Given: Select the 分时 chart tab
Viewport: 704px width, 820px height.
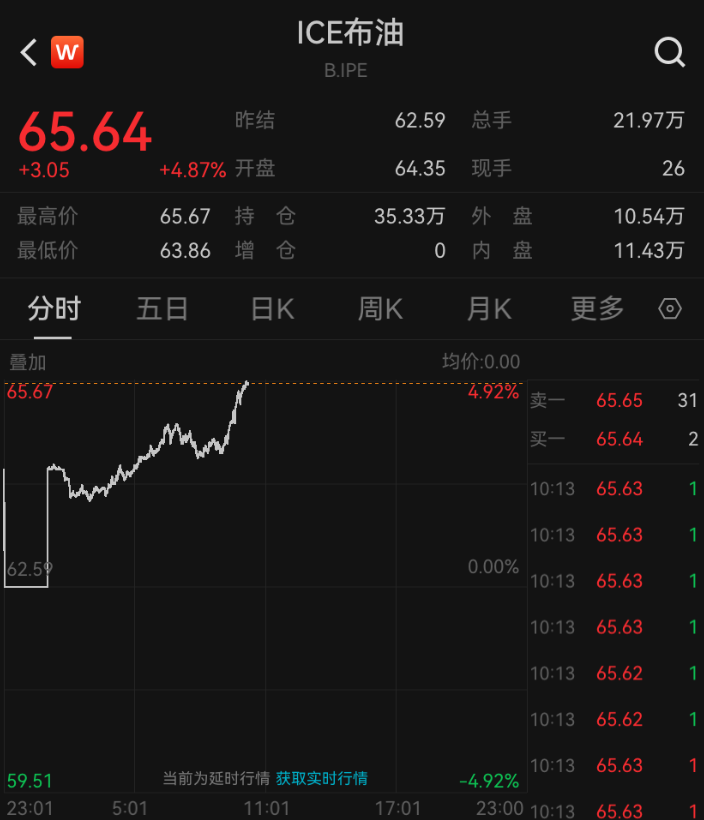Looking at the screenshot, I should point(54,309).
